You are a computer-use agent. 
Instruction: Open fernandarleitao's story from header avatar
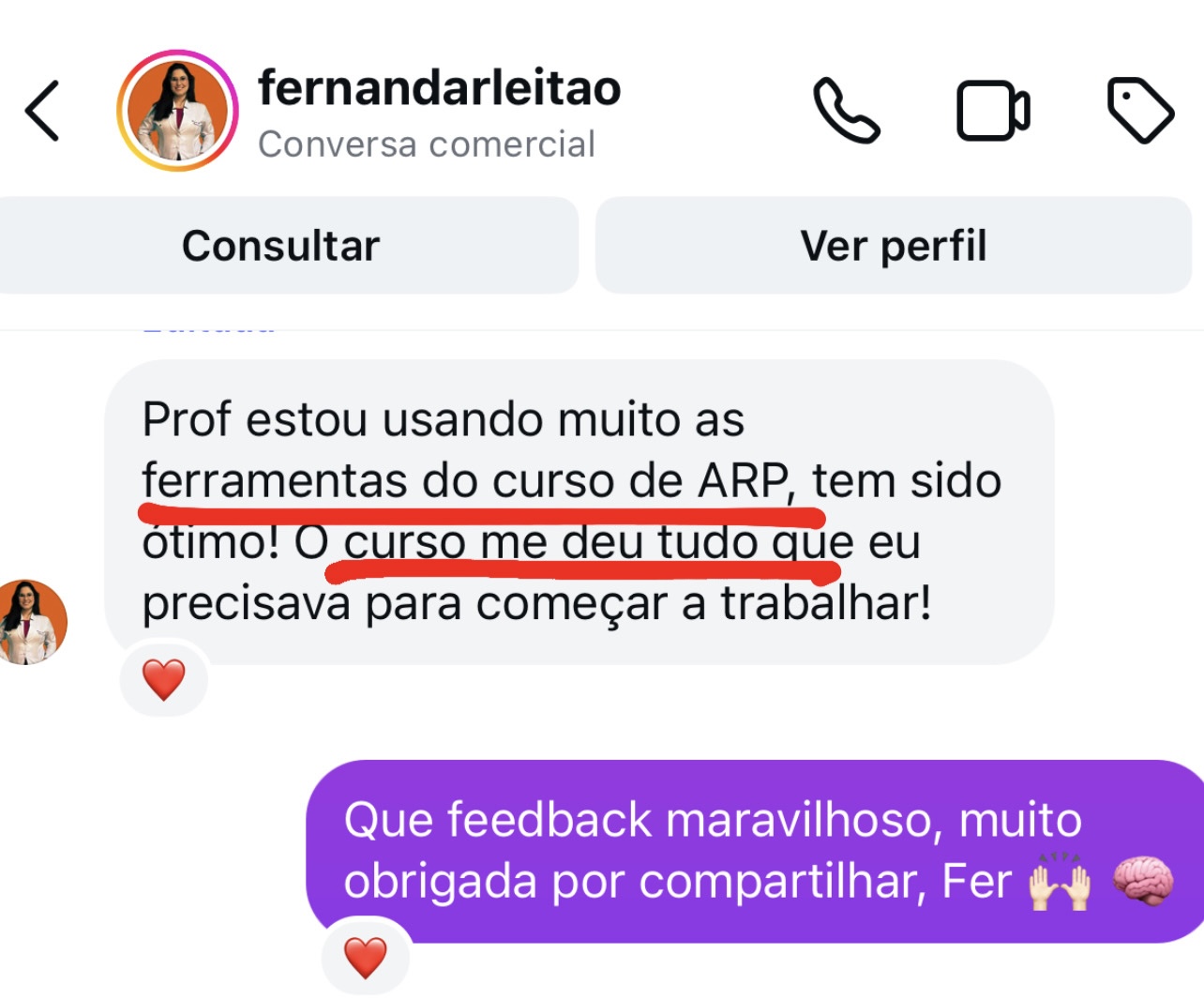(177, 111)
